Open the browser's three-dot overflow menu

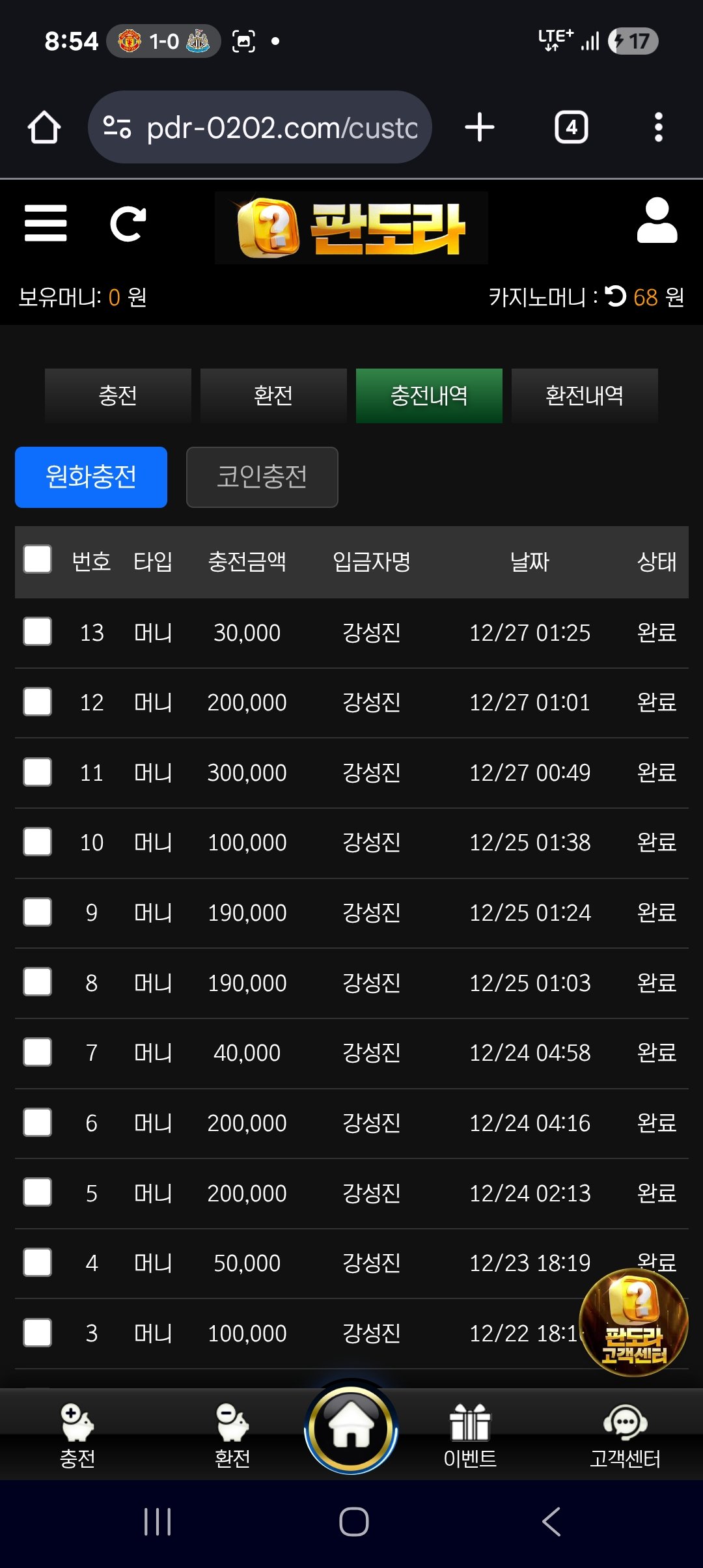658,127
